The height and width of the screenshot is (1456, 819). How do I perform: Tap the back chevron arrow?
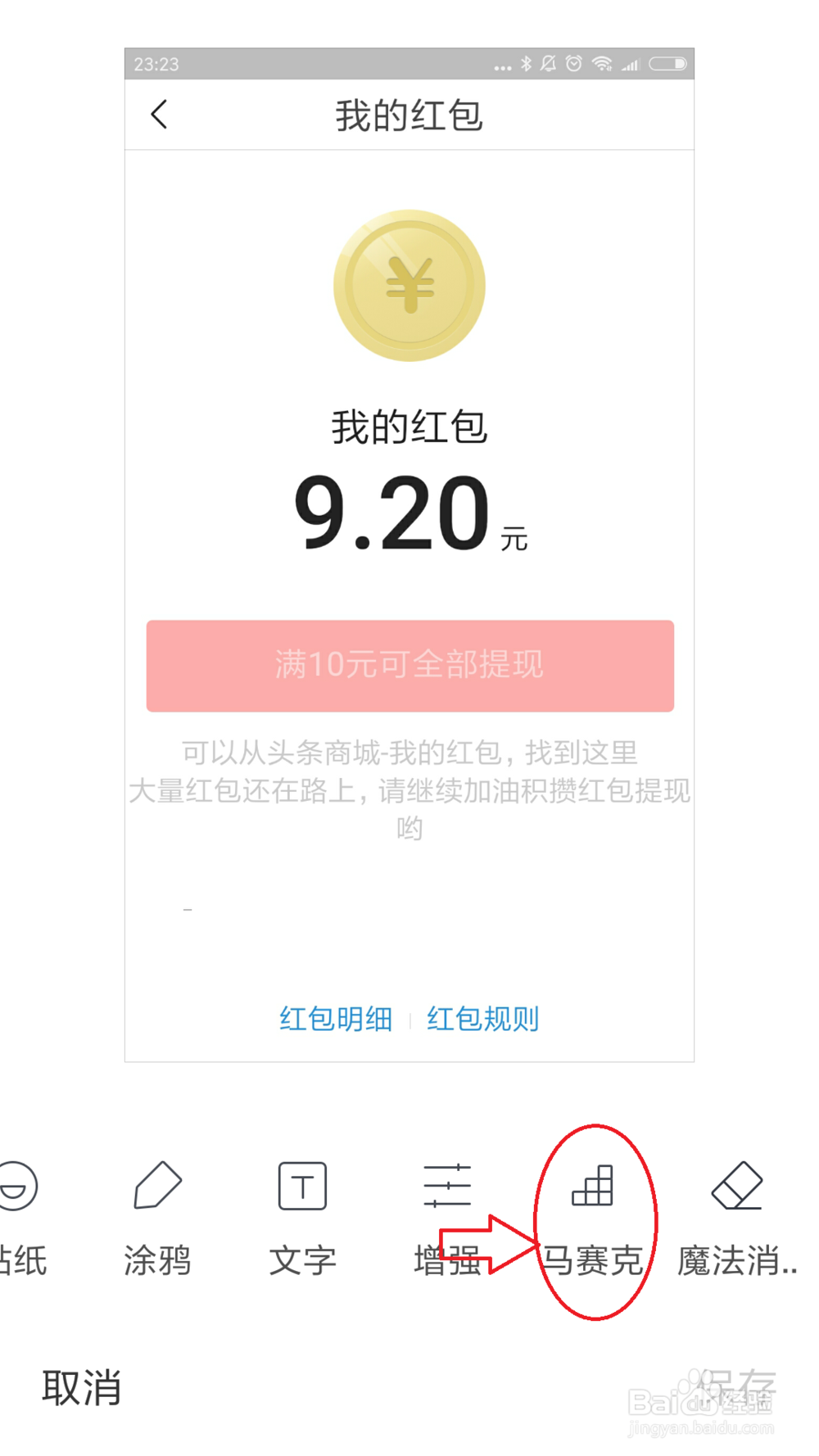click(158, 115)
